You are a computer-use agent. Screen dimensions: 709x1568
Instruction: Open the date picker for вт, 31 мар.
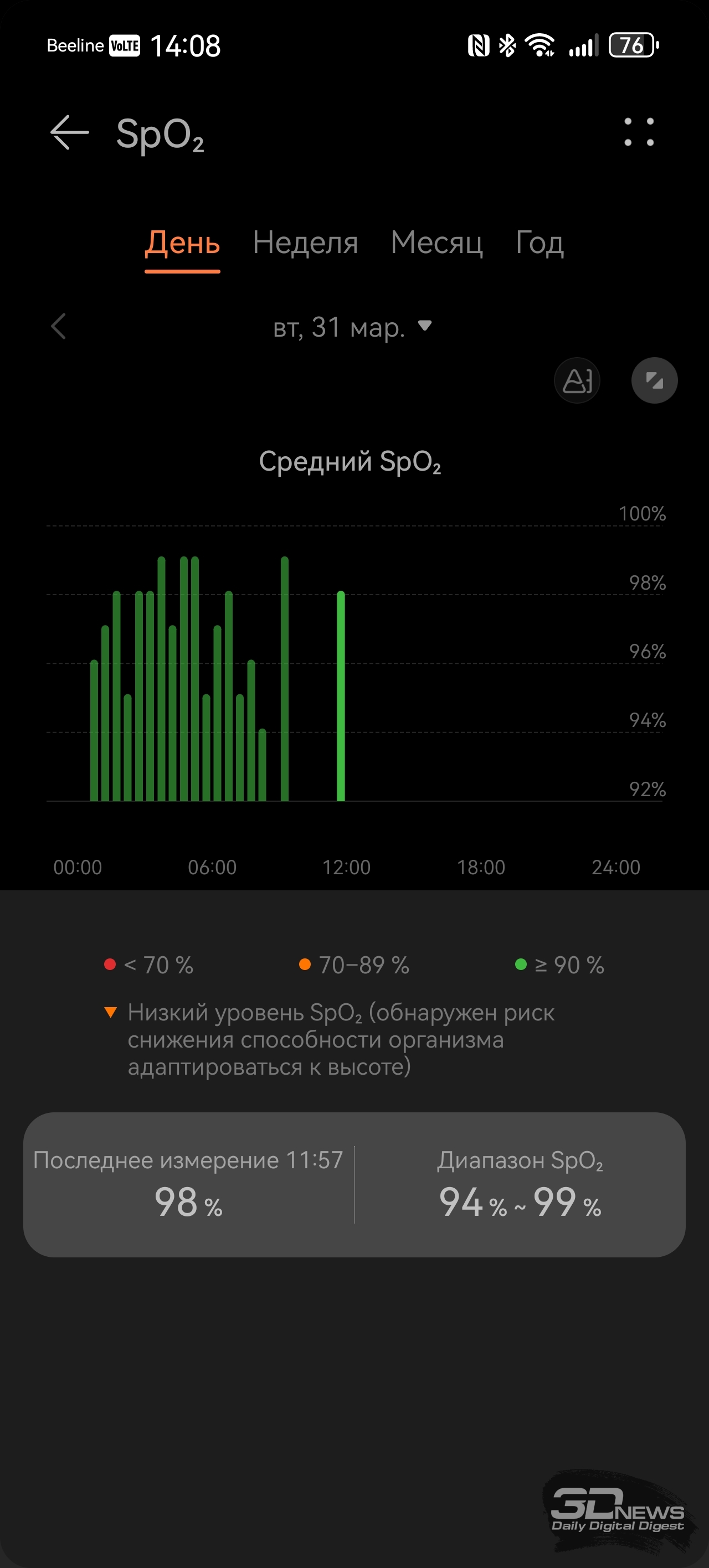click(352, 327)
